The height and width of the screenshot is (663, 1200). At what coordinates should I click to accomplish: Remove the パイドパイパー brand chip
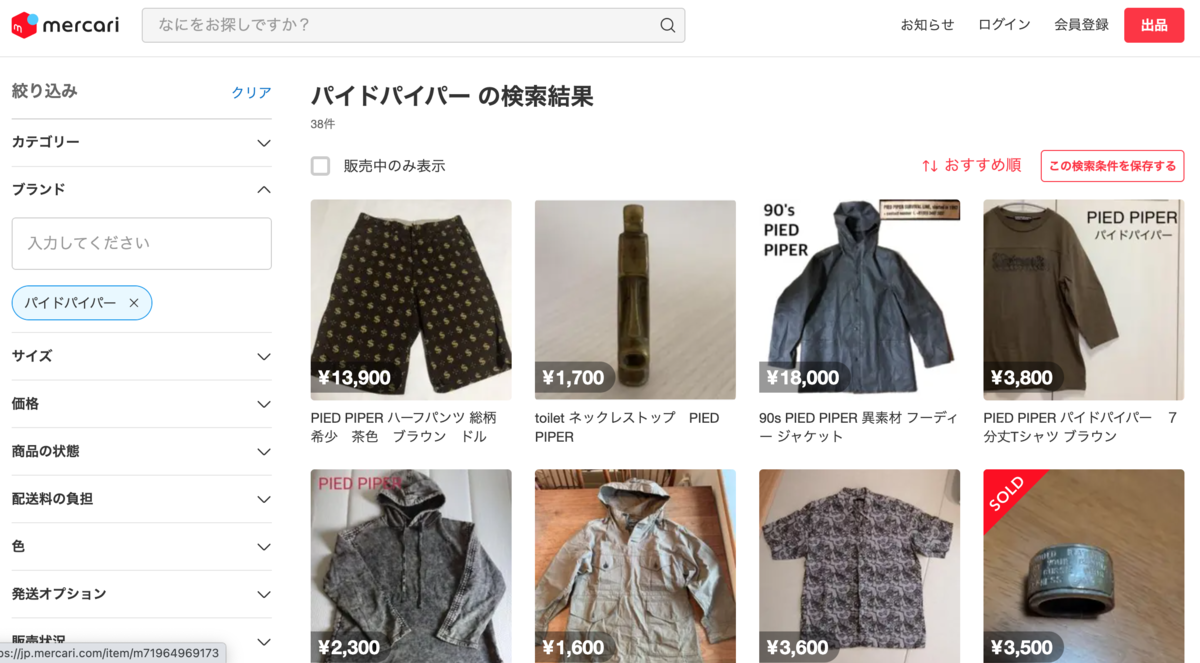coord(134,303)
